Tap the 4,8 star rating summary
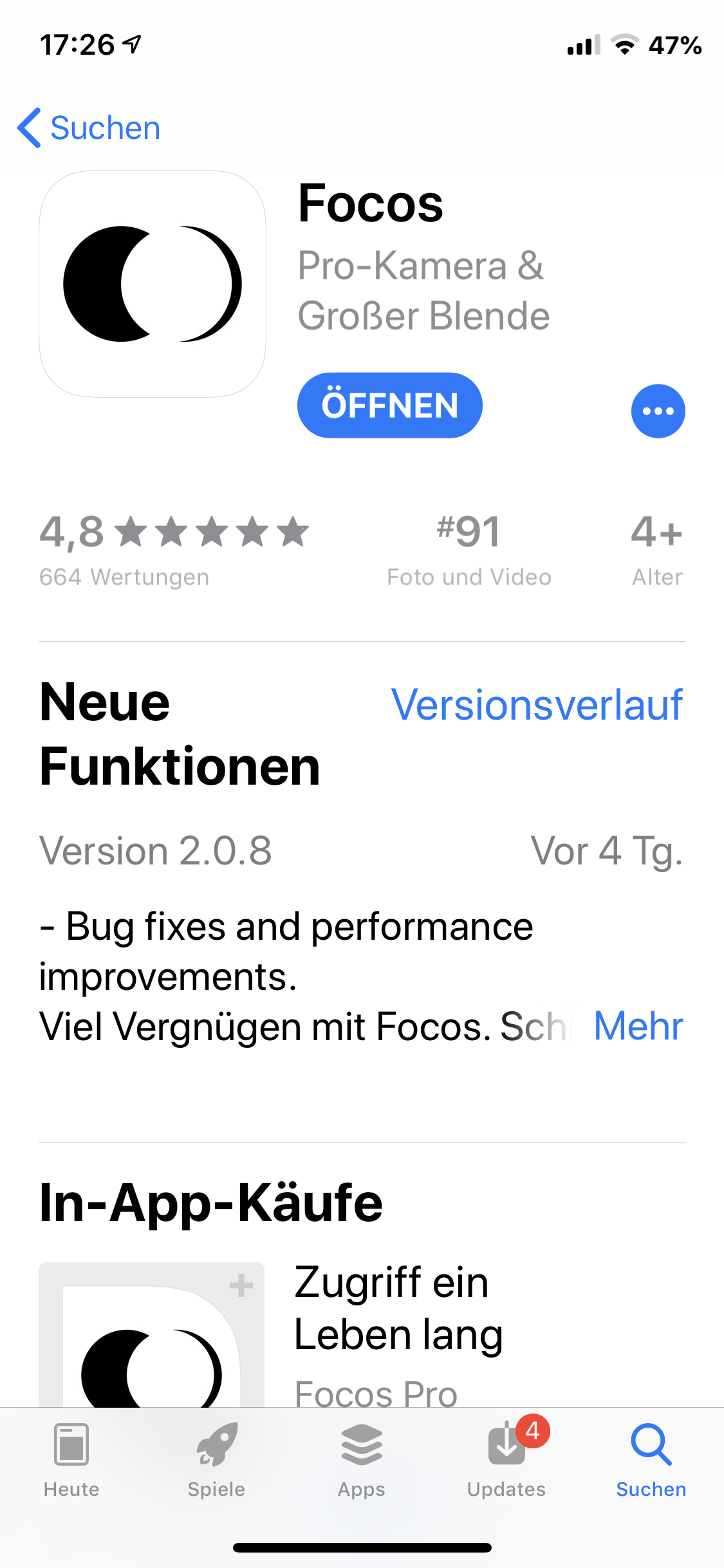The width and height of the screenshot is (724, 1568). pos(174,548)
